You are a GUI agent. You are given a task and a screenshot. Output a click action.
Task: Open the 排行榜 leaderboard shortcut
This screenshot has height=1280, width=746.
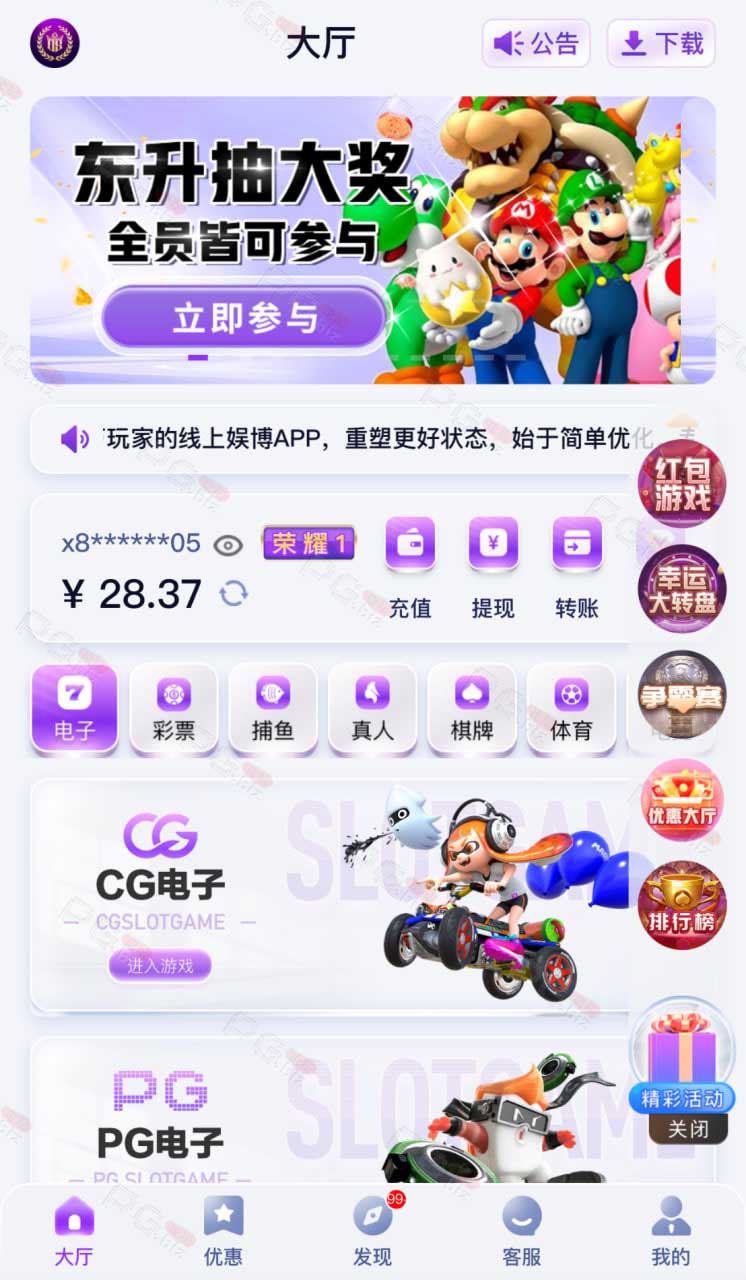coord(682,906)
